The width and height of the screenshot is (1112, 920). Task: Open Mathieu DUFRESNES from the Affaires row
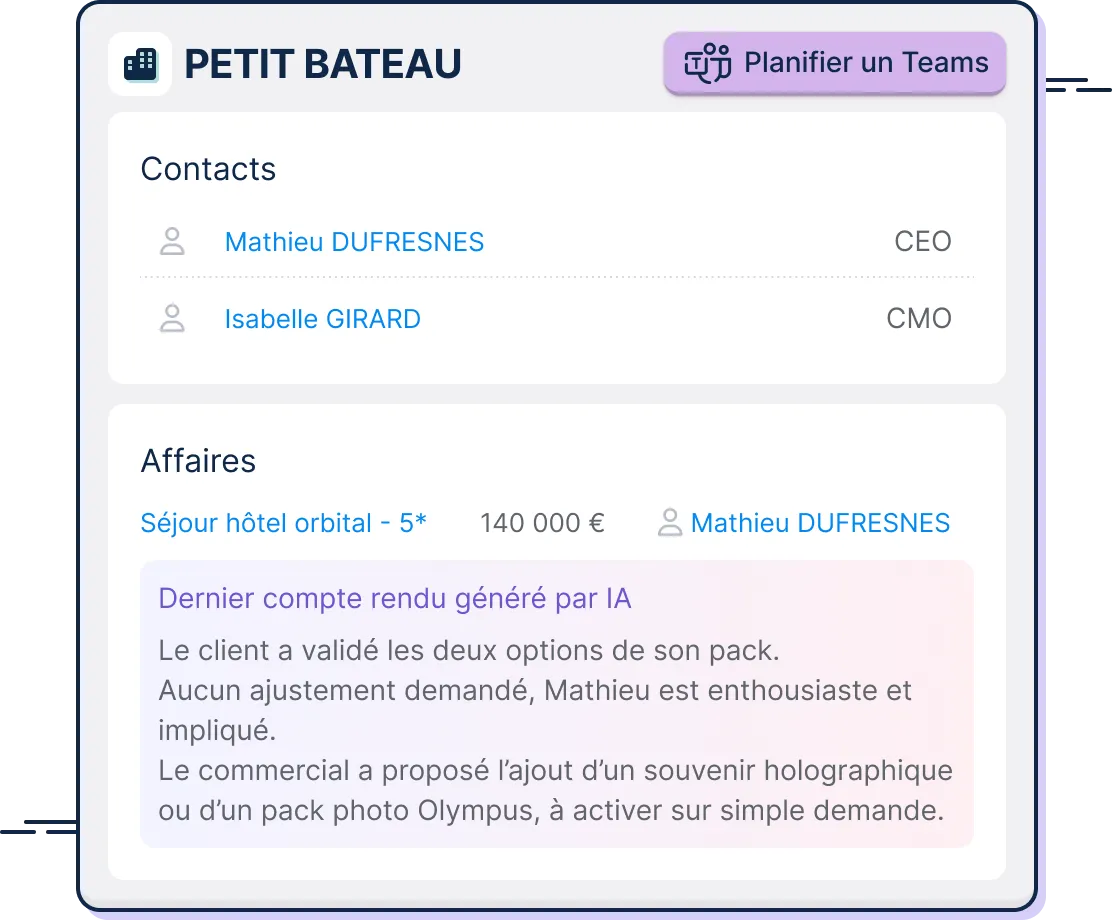coord(821,523)
